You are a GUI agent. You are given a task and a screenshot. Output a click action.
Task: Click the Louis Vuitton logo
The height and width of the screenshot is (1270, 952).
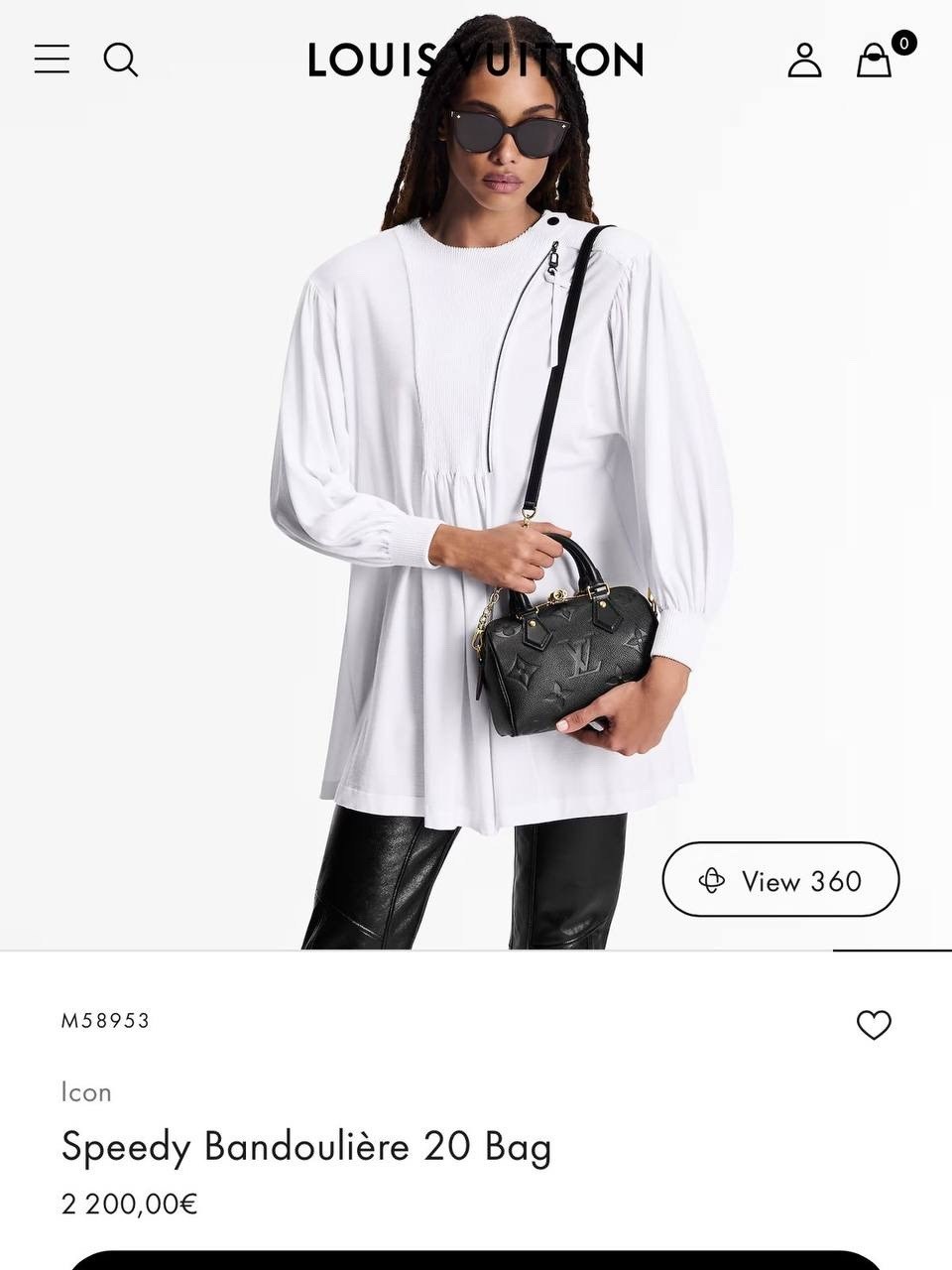click(476, 60)
